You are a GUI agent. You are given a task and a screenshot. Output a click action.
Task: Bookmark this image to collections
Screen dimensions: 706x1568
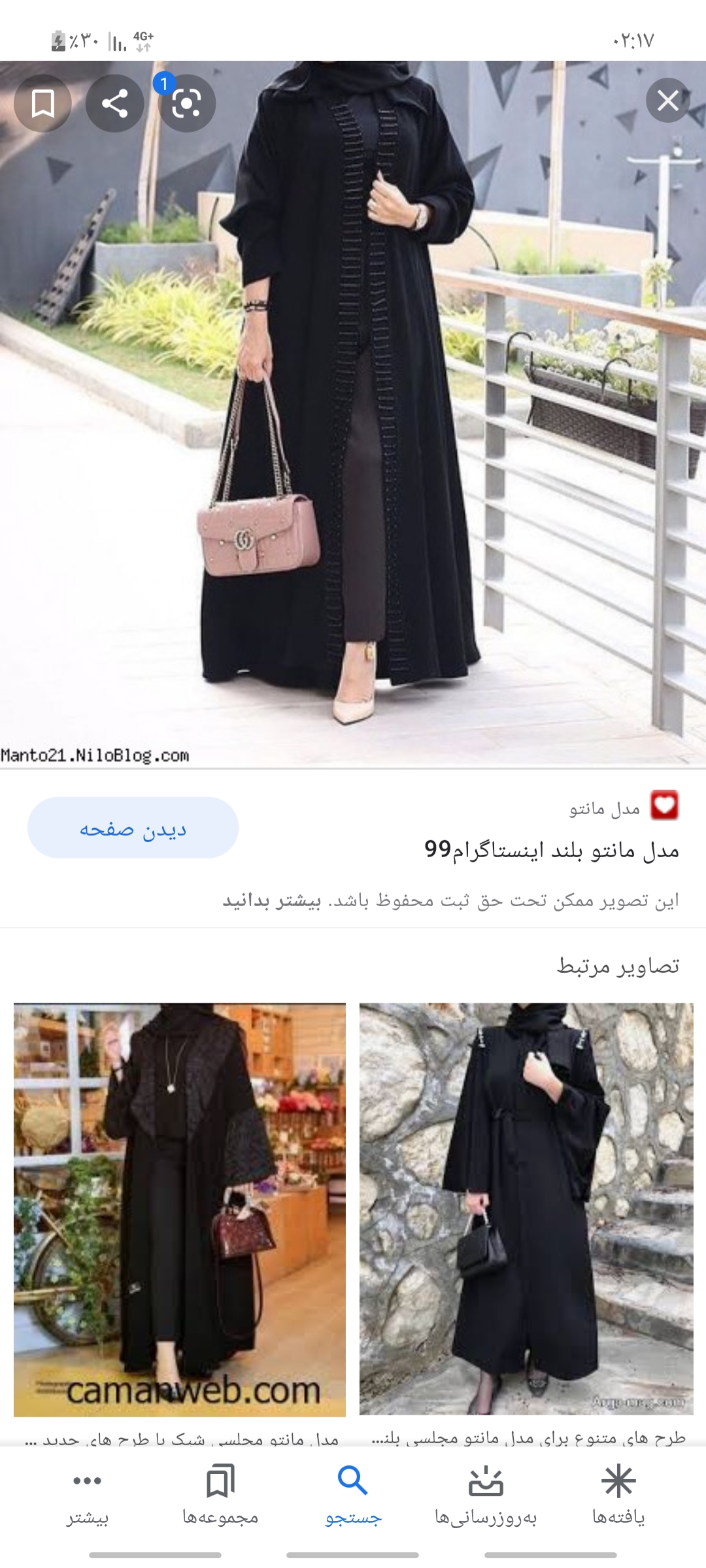coord(43,103)
